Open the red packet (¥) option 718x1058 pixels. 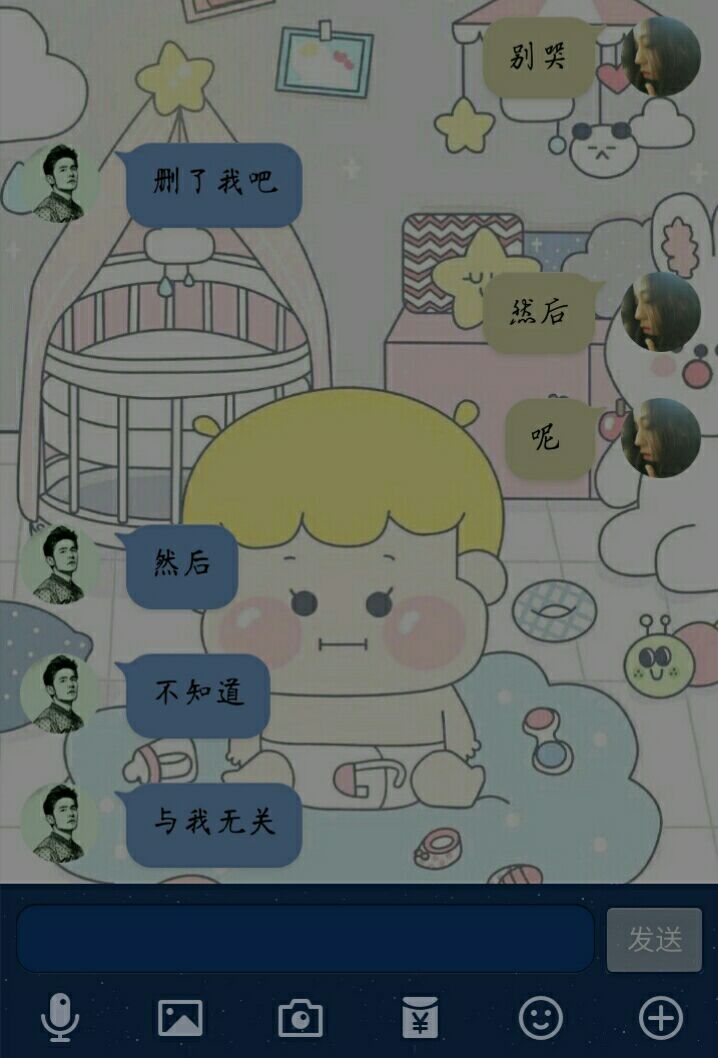(420, 1018)
